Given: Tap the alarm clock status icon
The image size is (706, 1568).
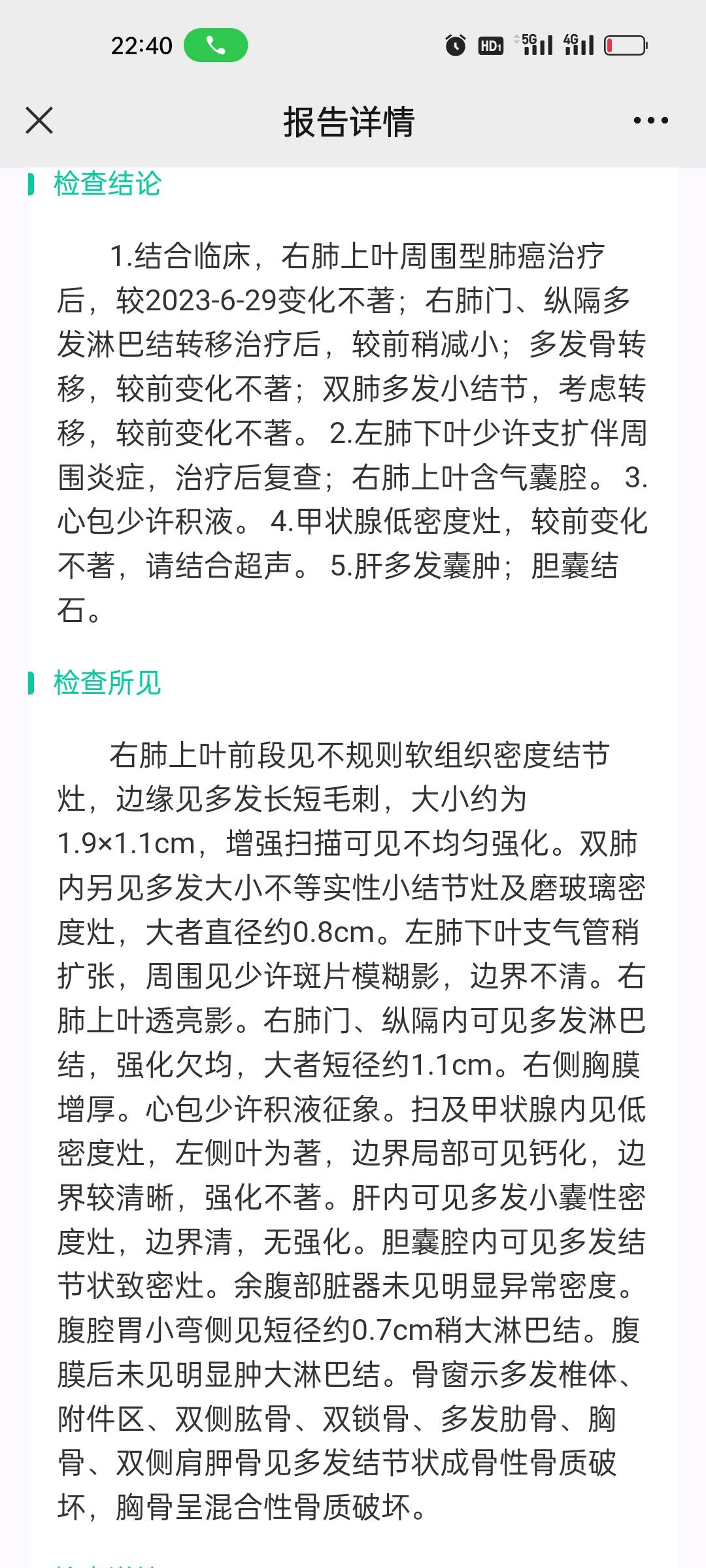Looking at the screenshot, I should coord(454,44).
